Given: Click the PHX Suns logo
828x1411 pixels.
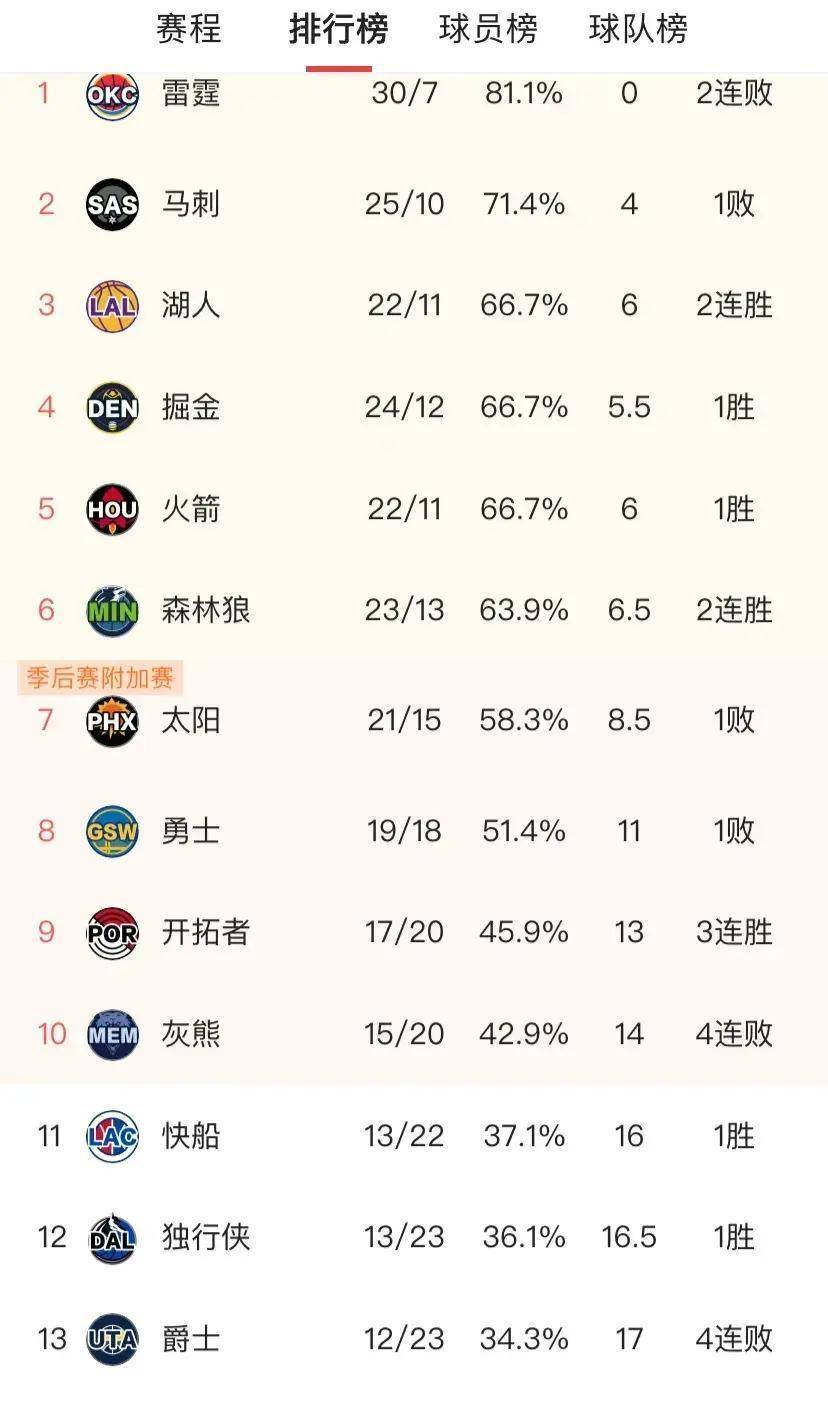Looking at the screenshot, I should [x=112, y=720].
